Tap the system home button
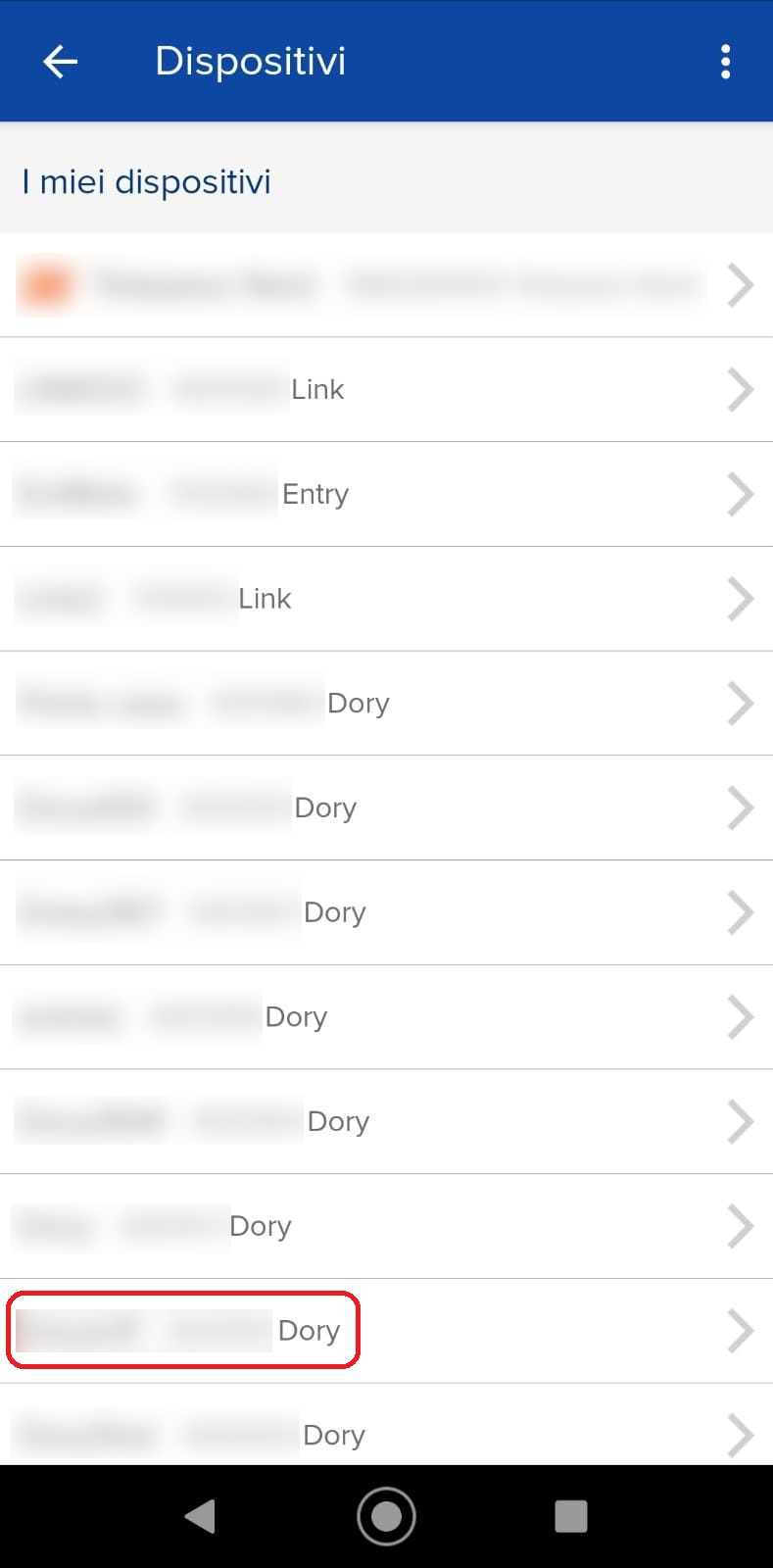The width and height of the screenshot is (773, 1568). click(386, 1516)
